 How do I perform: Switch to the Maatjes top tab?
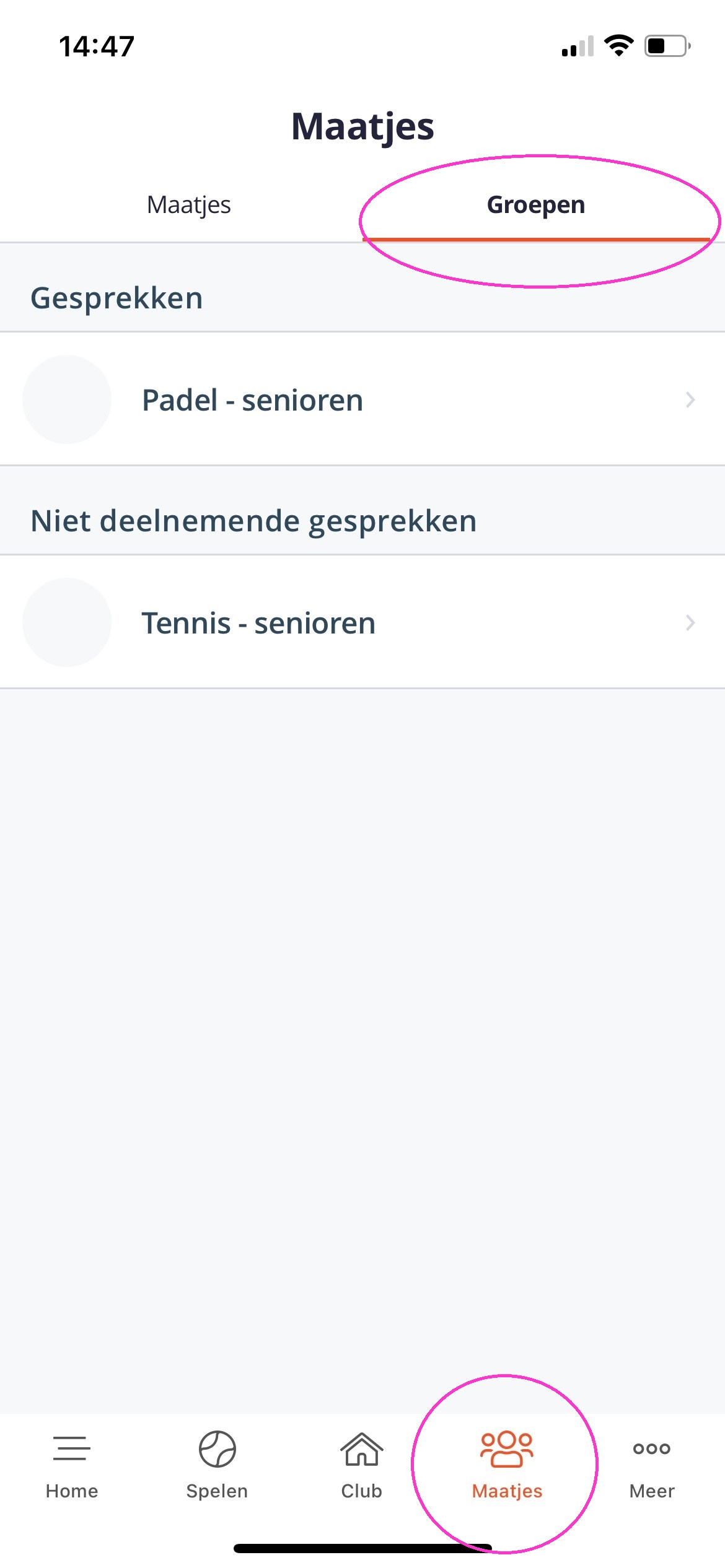188,205
